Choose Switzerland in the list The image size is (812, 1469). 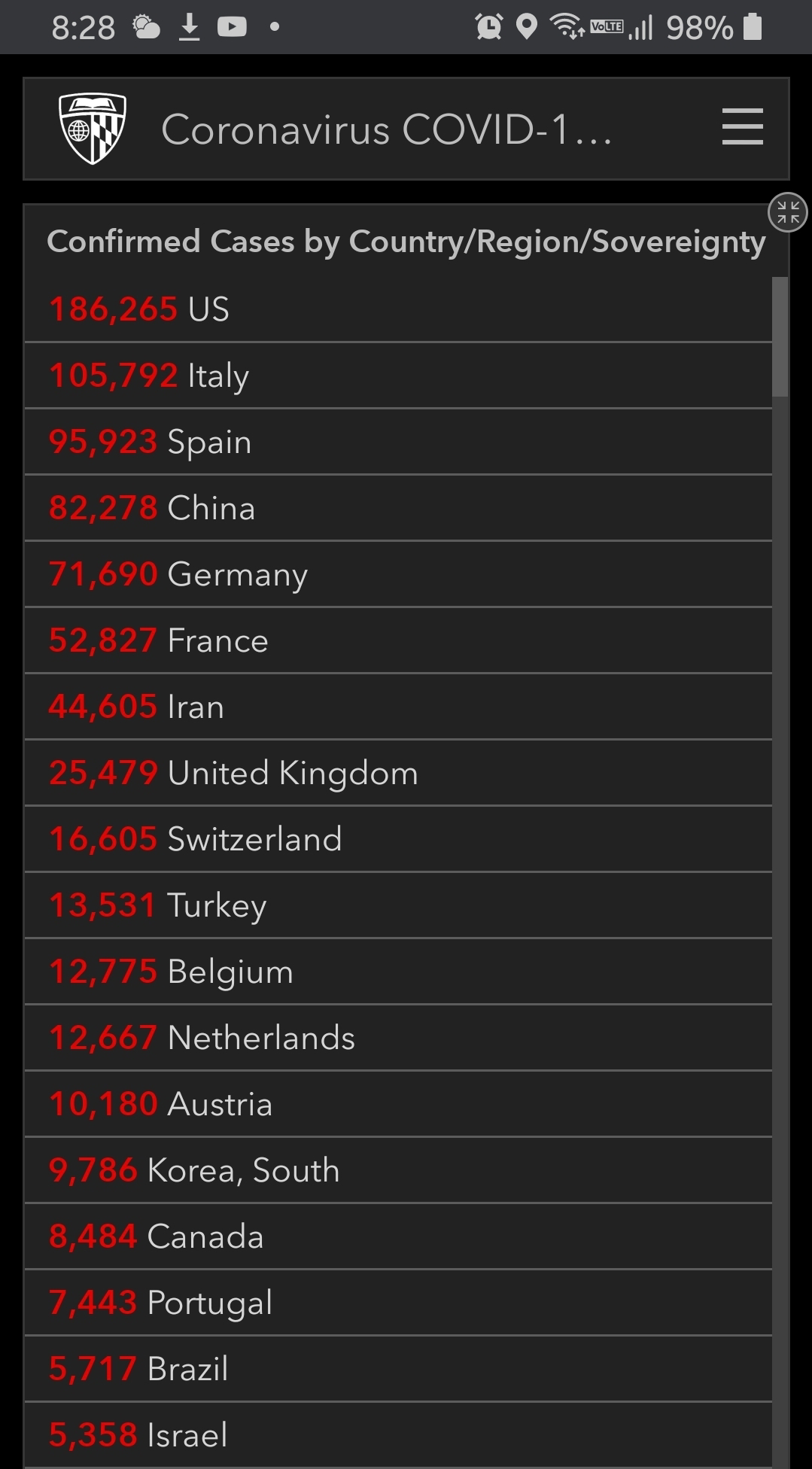click(398, 839)
